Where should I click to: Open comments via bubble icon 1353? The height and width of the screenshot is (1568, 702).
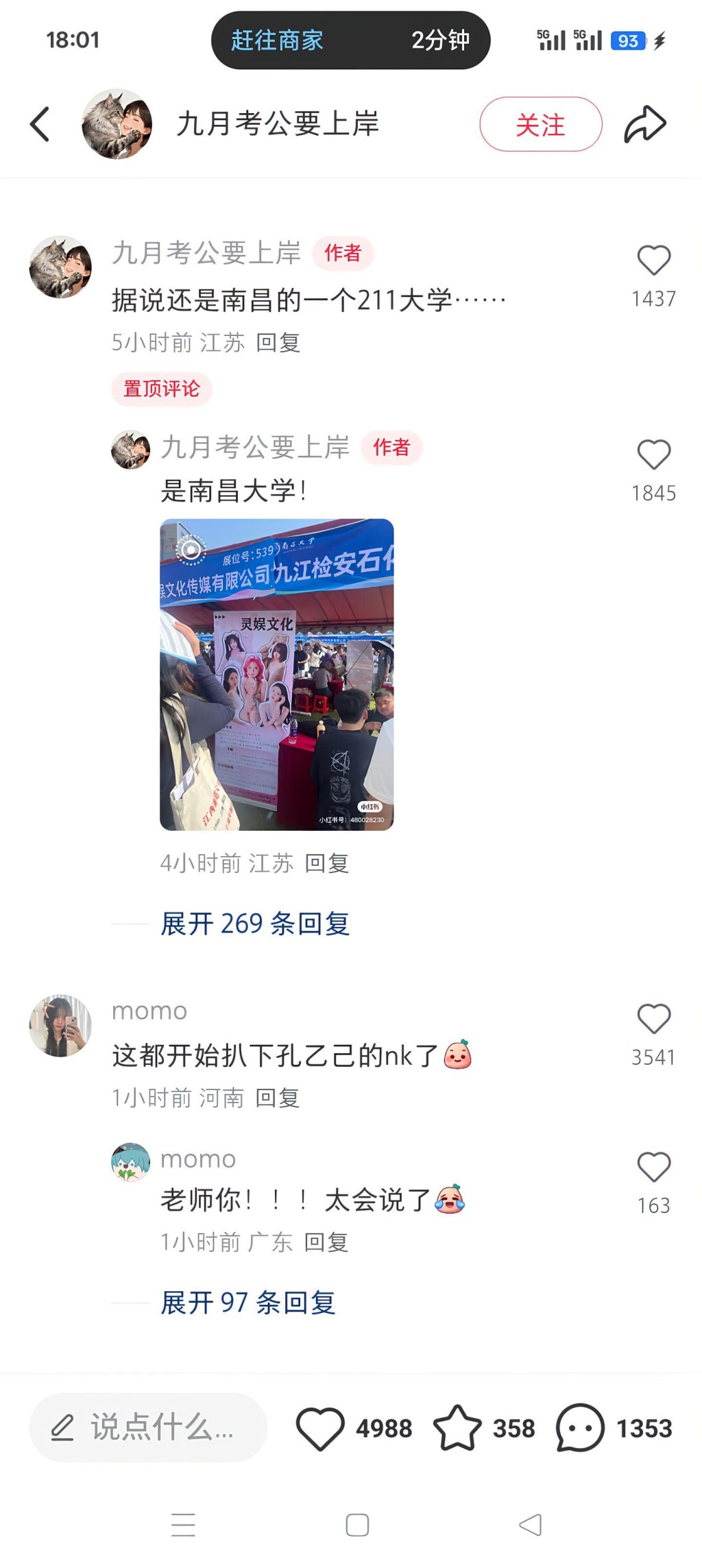pyautogui.click(x=580, y=1429)
